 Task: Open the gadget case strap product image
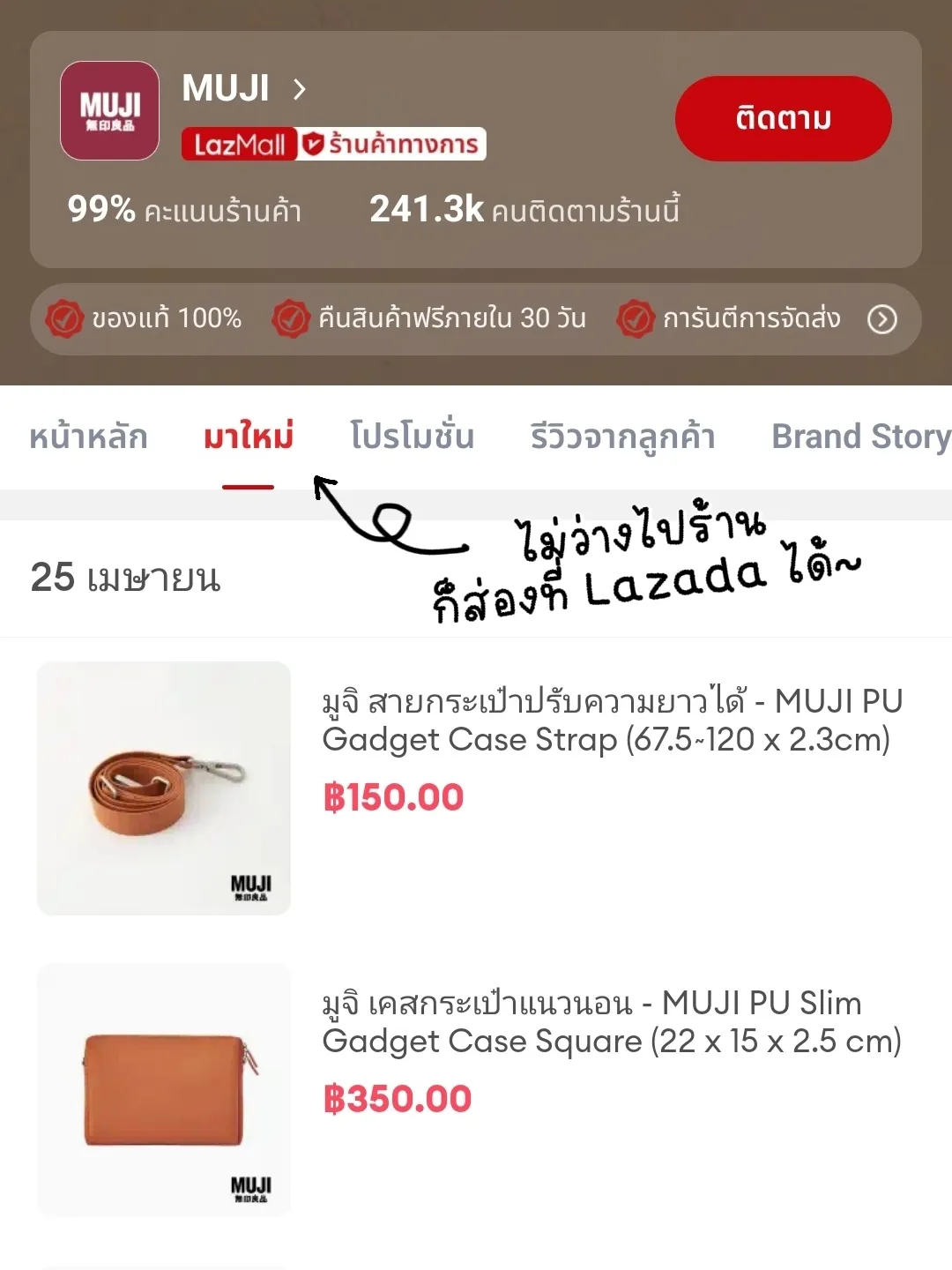pyautogui.click(x=163, y=789)
